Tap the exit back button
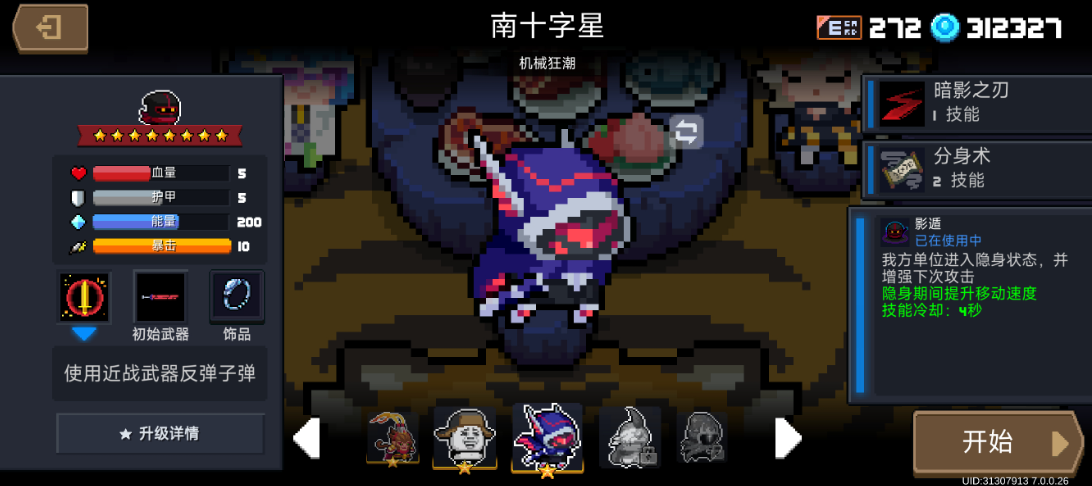1092x486 pixels. (50, 27)
